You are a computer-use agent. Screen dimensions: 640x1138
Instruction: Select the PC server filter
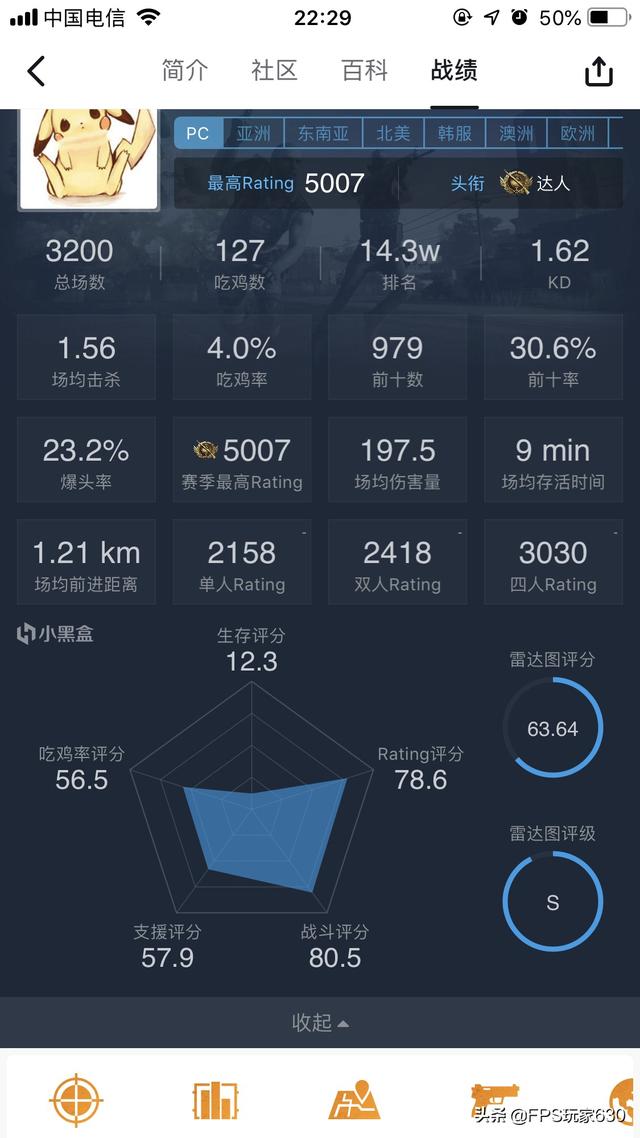198,133
